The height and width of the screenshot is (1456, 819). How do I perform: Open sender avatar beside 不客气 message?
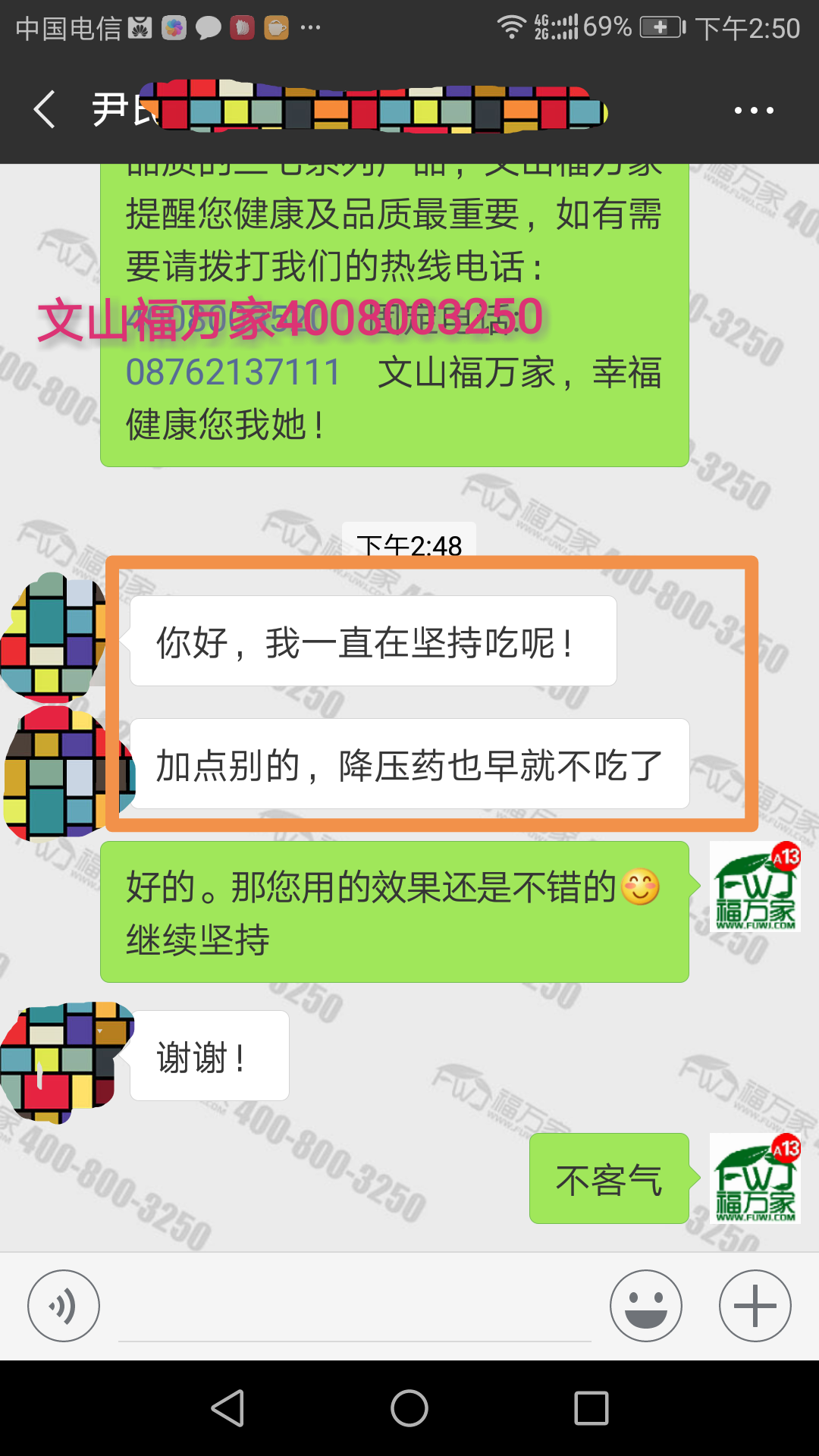click(x=755, y=1178)
